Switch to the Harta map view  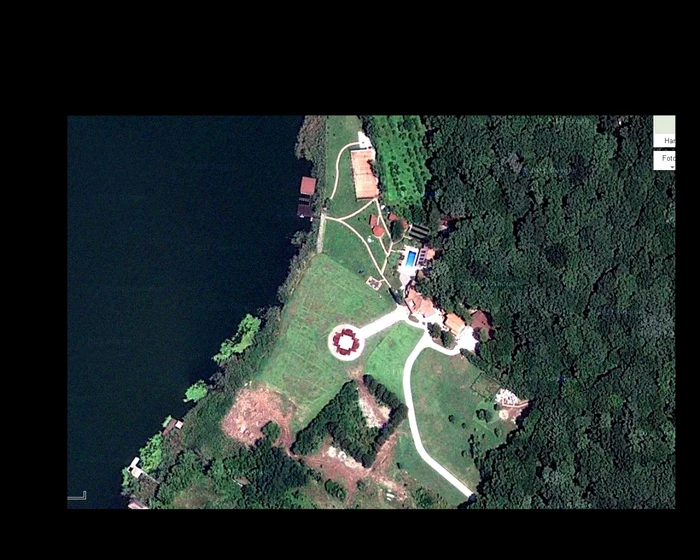tap(664, 132)
